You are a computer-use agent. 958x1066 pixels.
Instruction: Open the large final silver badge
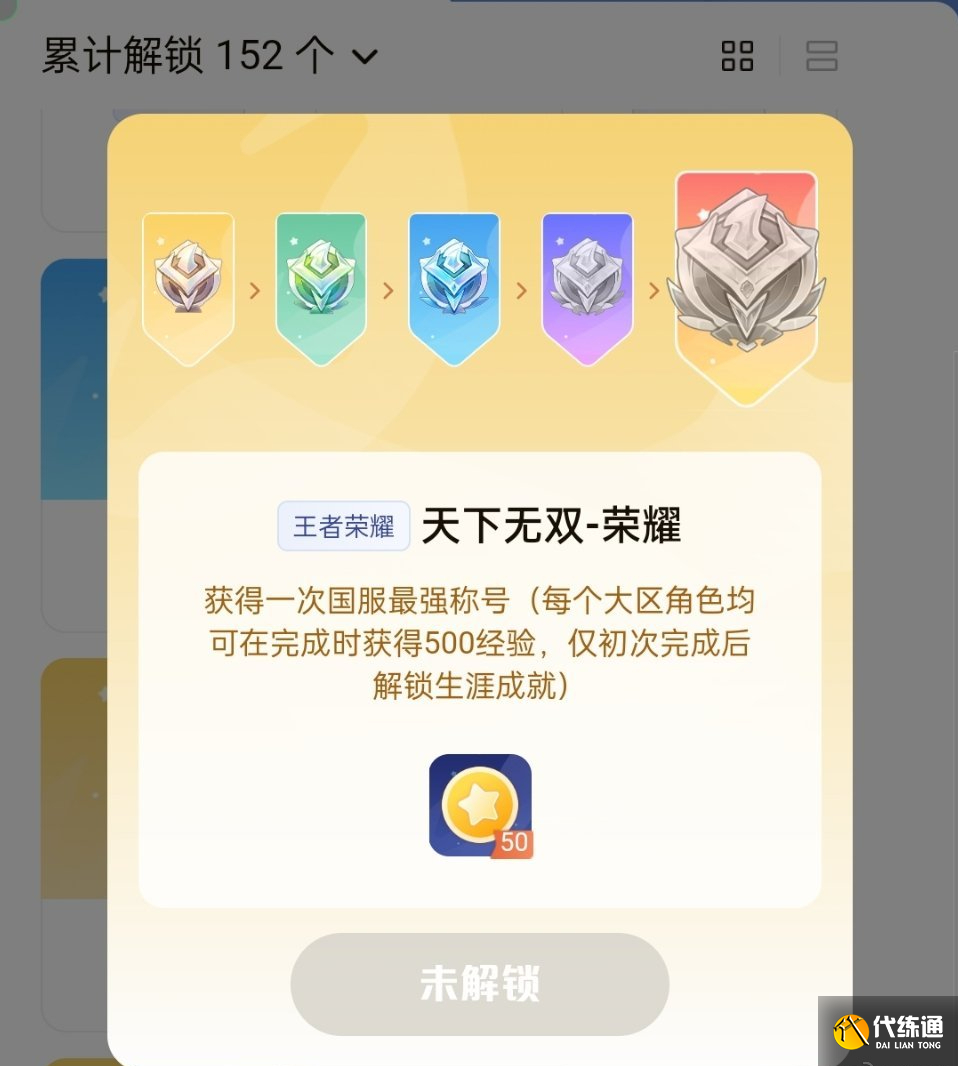(x=745, y=270)
